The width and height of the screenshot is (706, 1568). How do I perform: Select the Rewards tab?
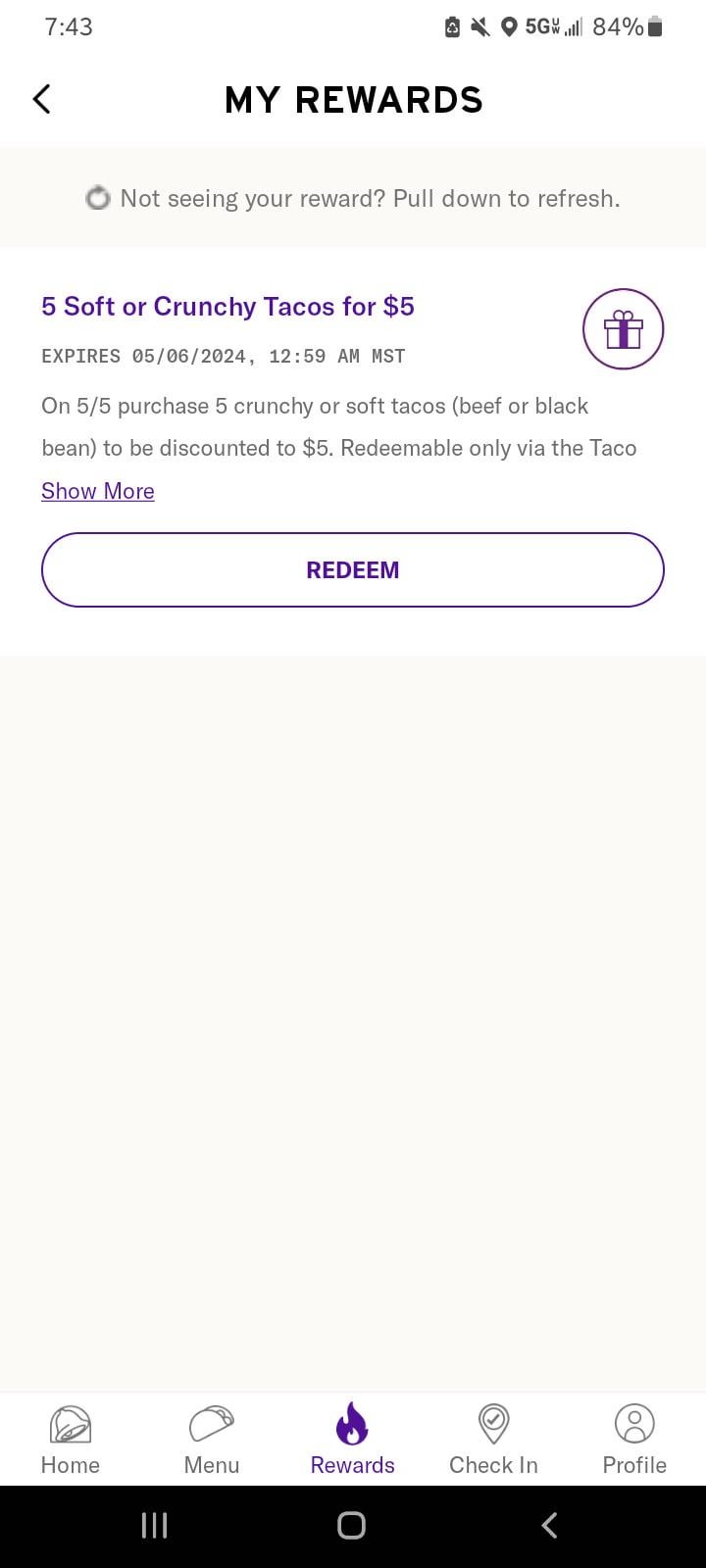pyautogui.click(x=353, y=1439)
